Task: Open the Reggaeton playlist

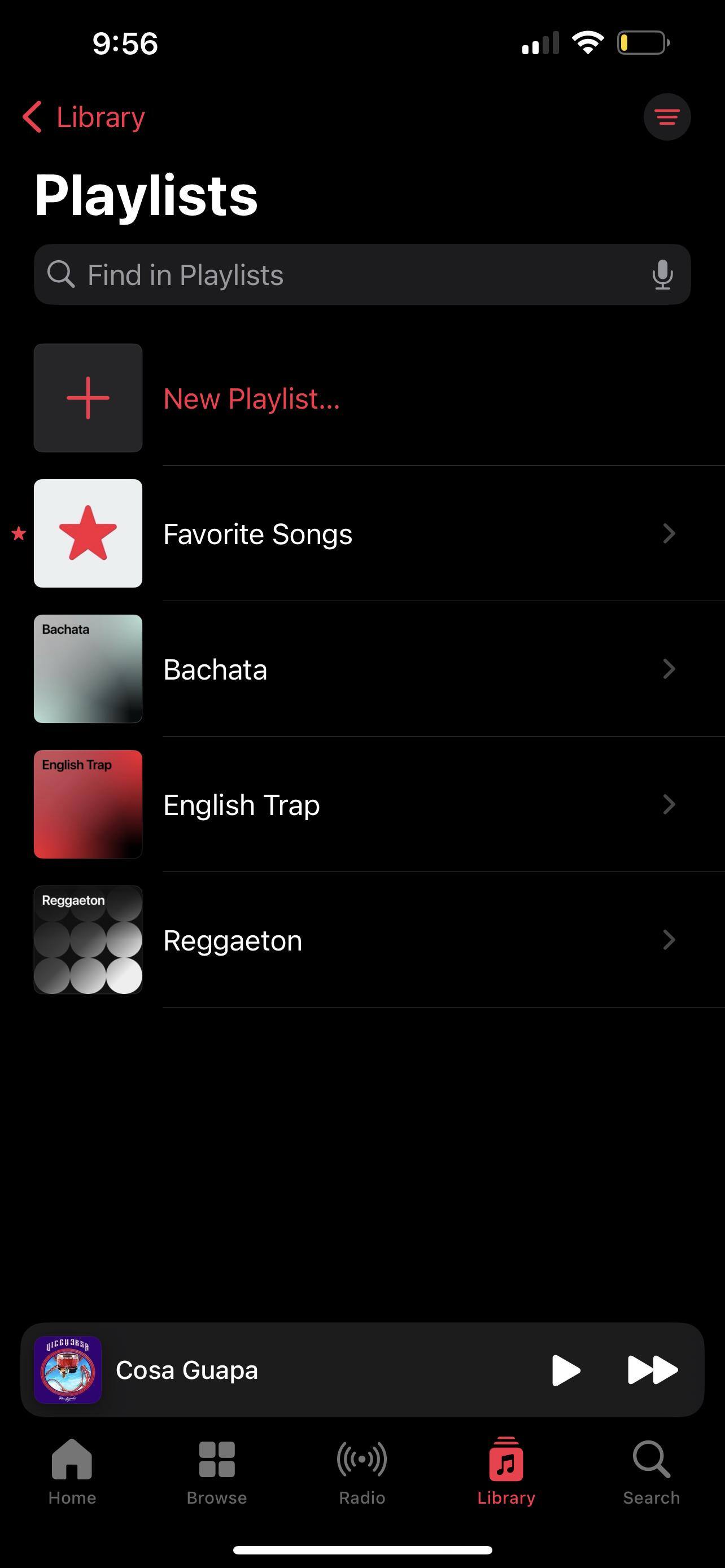Action: [365, 940]
